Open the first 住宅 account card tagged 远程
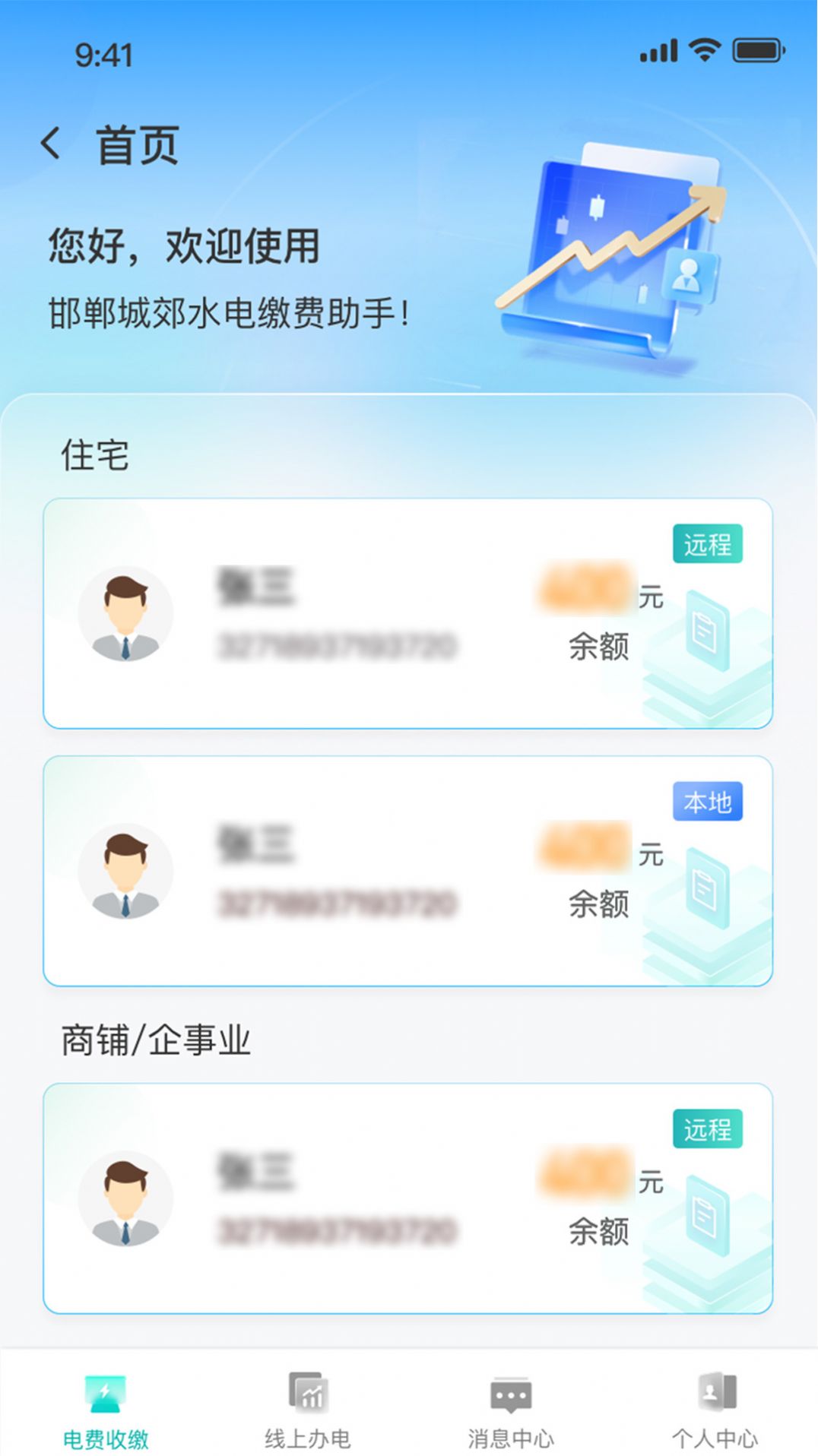The image size is (818, 1456). pyautogui.click(x=407, y=613)
